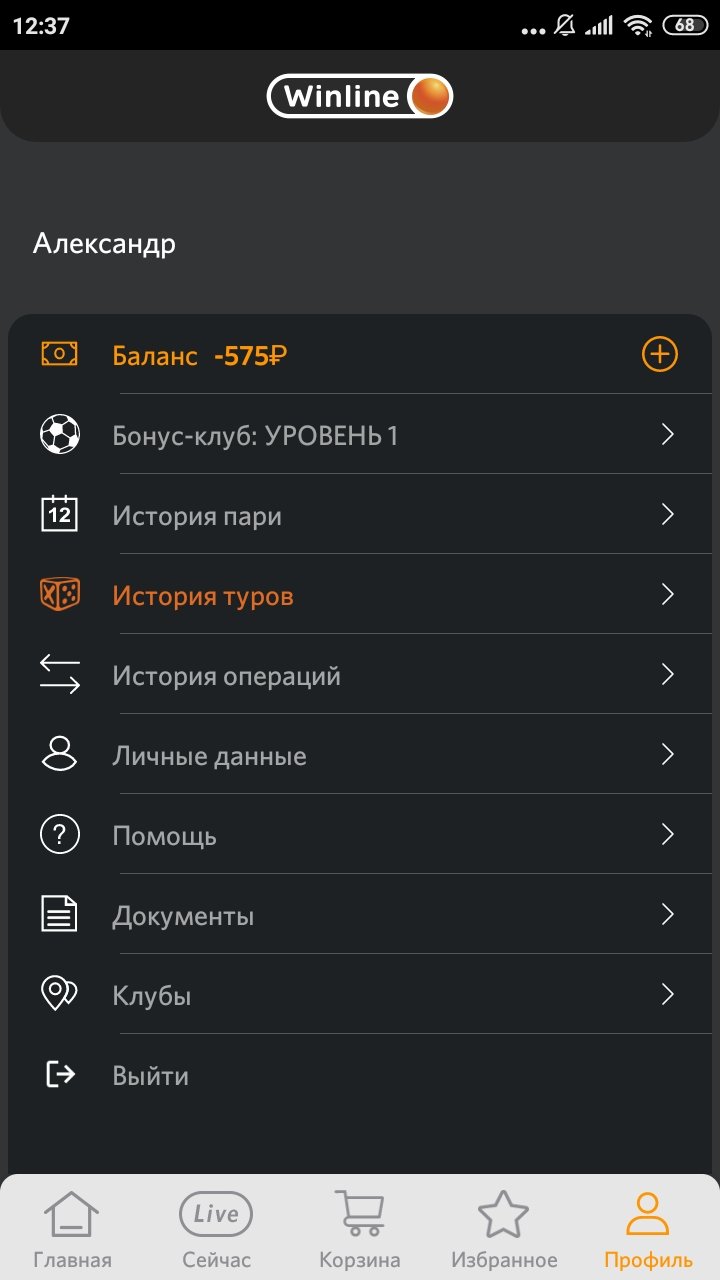Switch to the Главная tab
This screenshot has width=720, height=1280.
point(72,1229)
